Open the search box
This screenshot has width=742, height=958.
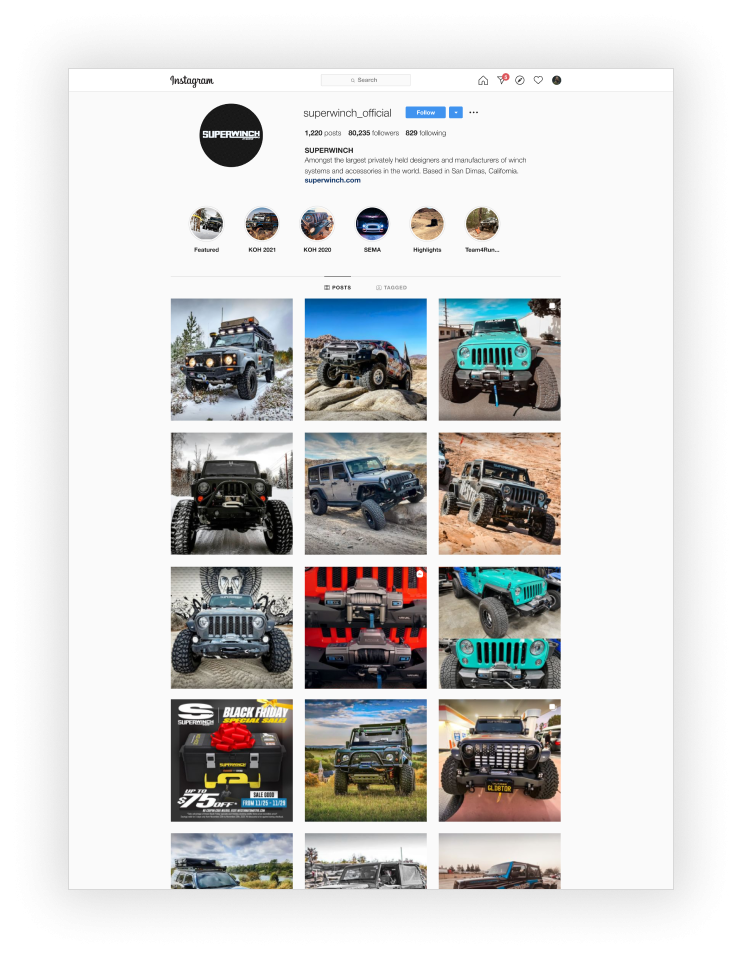click(x=365, y=80)
